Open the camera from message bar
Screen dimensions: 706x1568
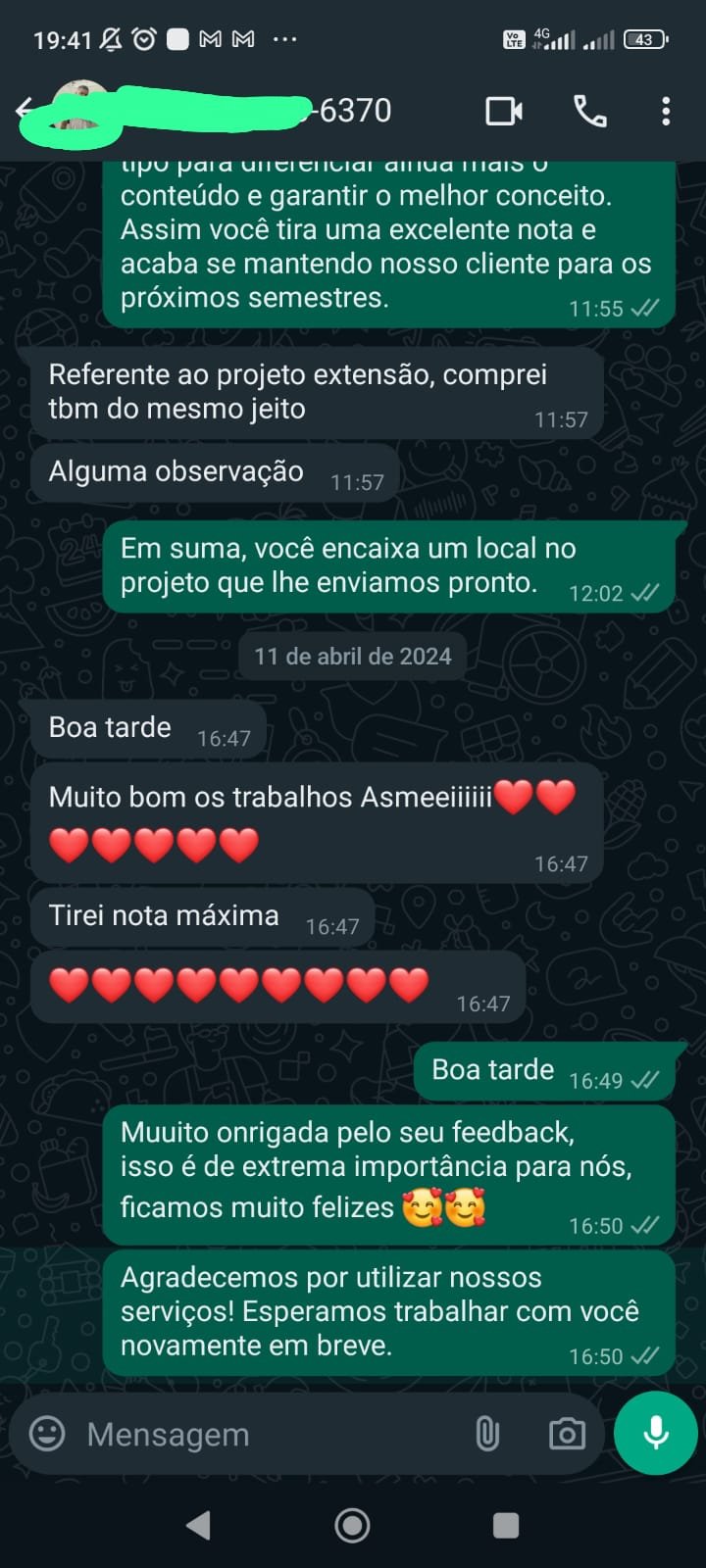tap(567, 1434)
